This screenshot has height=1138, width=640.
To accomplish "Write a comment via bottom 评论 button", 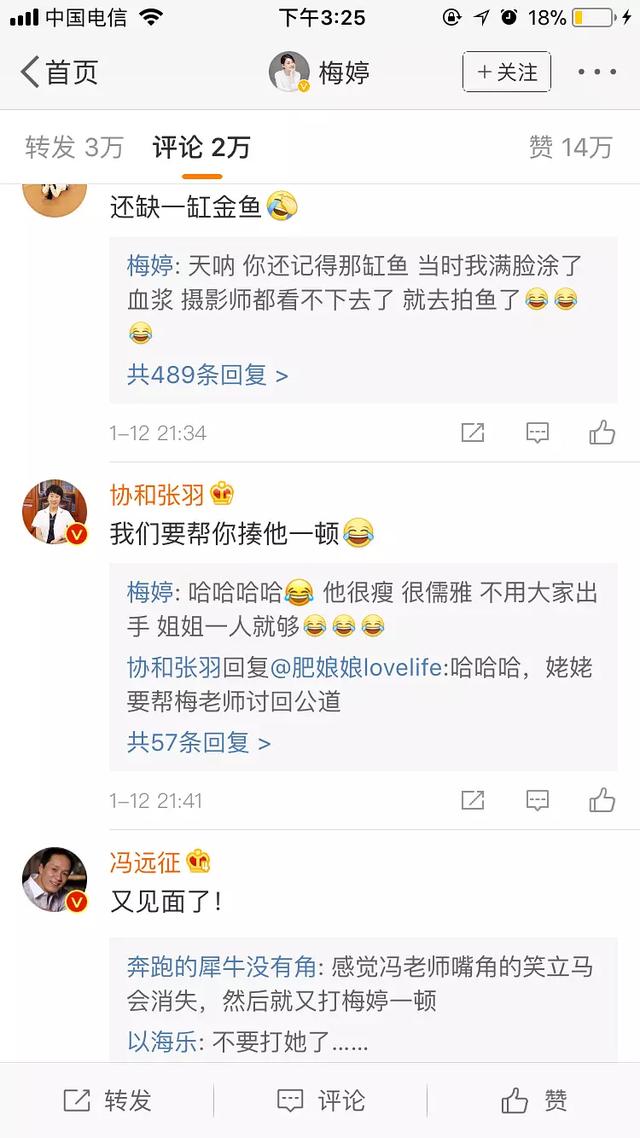I will (320, 1101).
